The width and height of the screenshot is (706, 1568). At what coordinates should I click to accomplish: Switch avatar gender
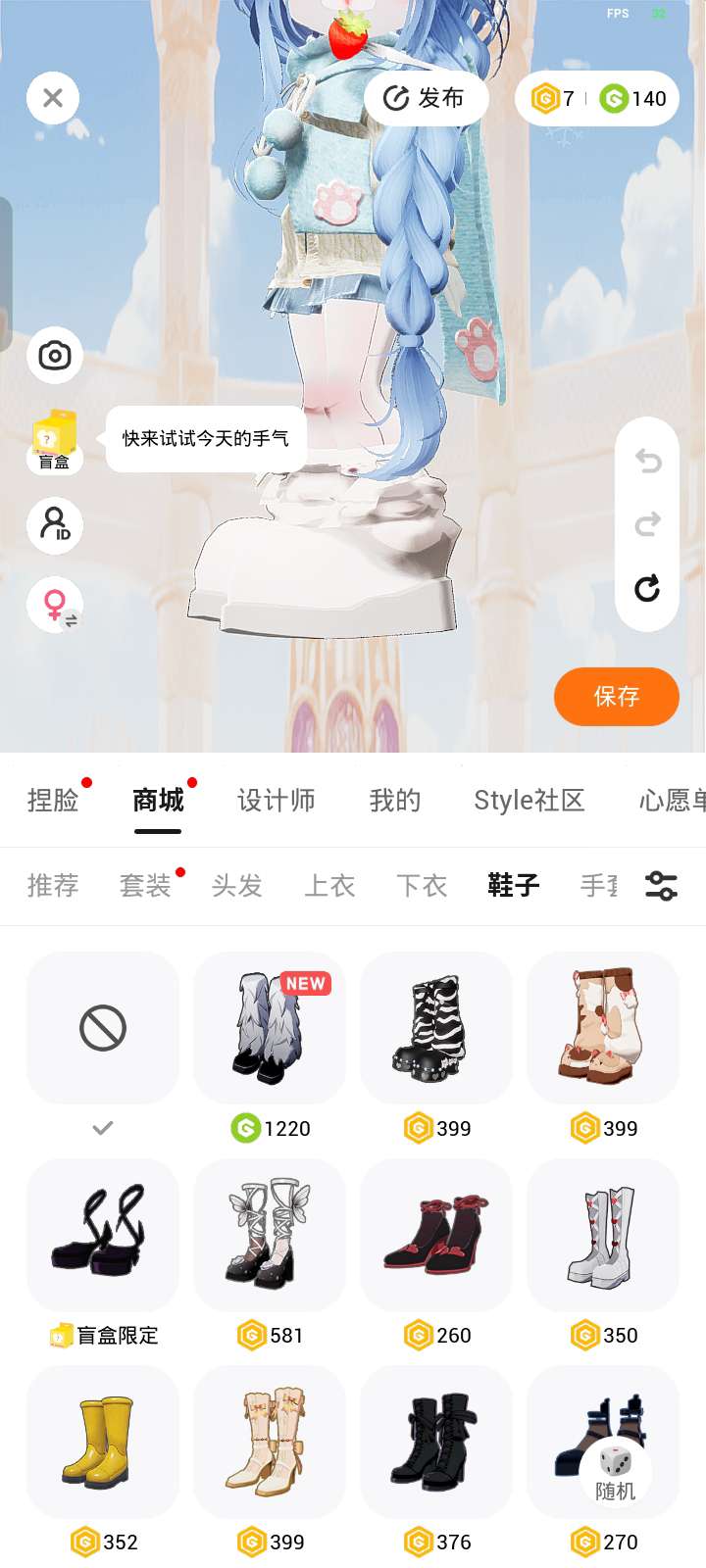[56, 605]
